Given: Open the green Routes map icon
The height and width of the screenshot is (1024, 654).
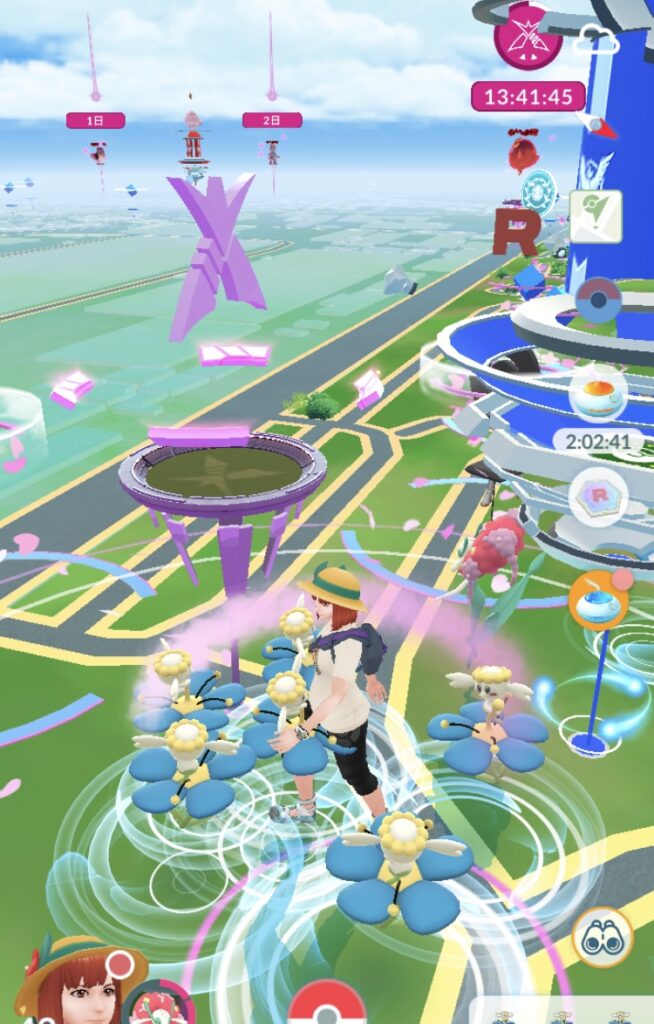Looking at the screenshot, I should tap(596, 216).
